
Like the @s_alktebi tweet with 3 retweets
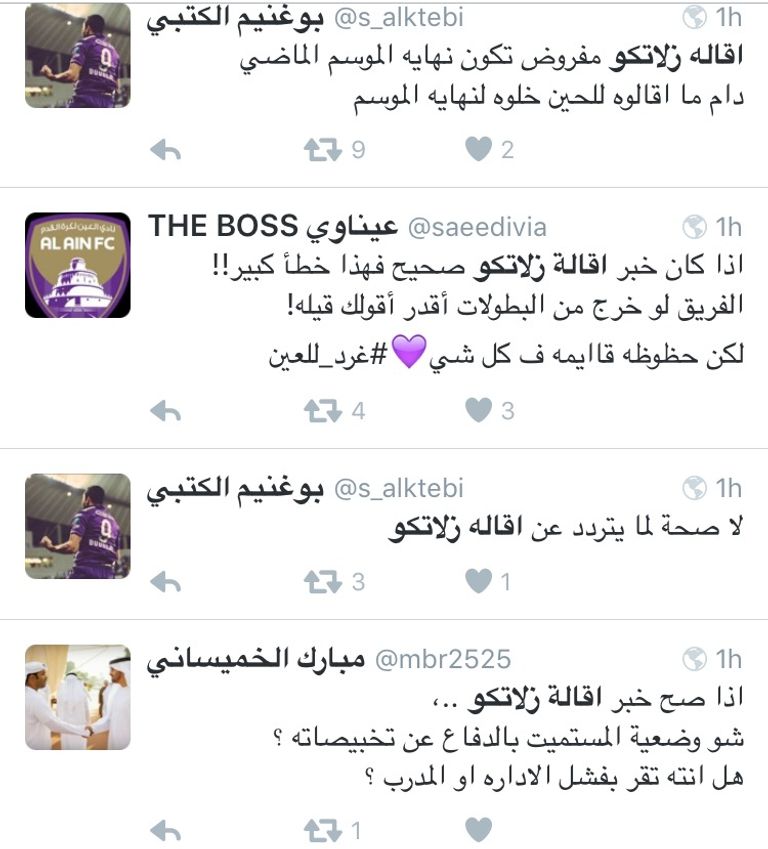point(479,581)
